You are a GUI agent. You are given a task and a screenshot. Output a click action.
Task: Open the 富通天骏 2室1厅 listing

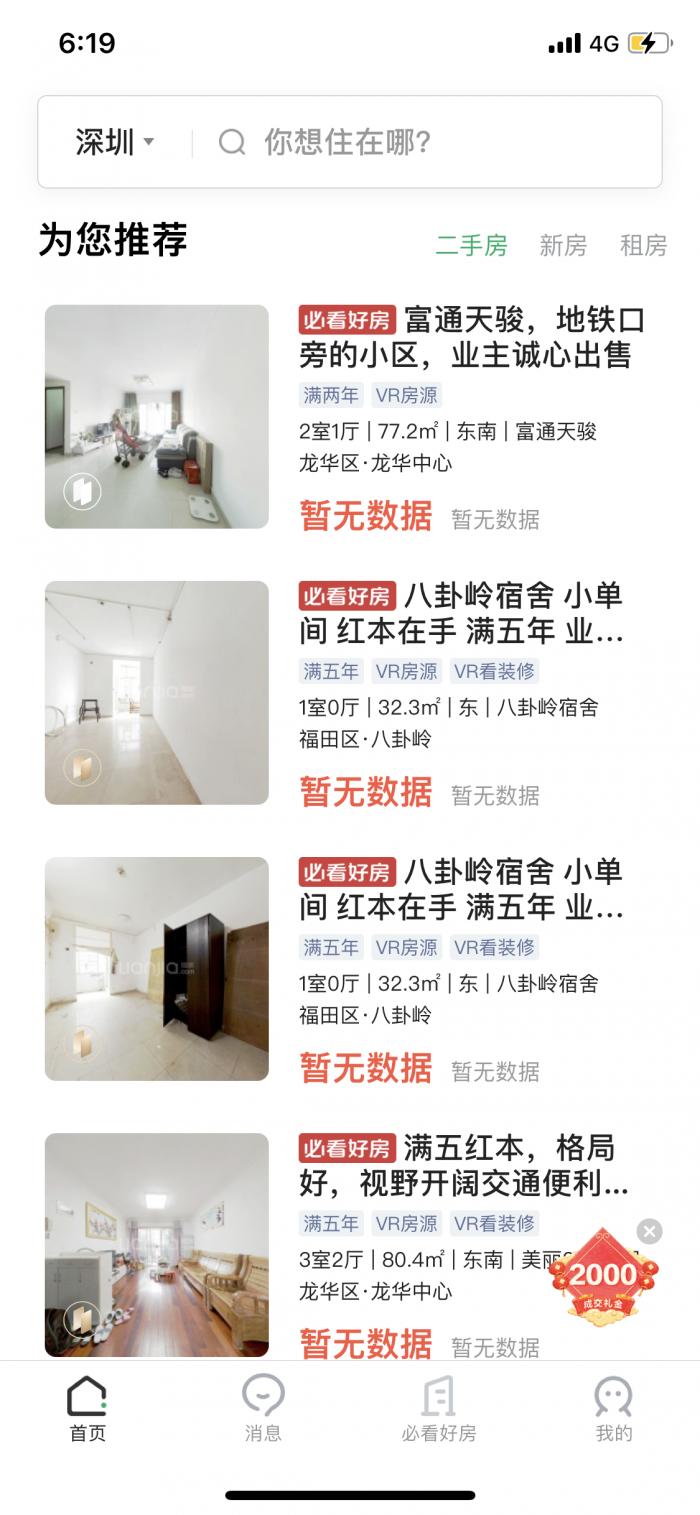click(x=350, y=416)
